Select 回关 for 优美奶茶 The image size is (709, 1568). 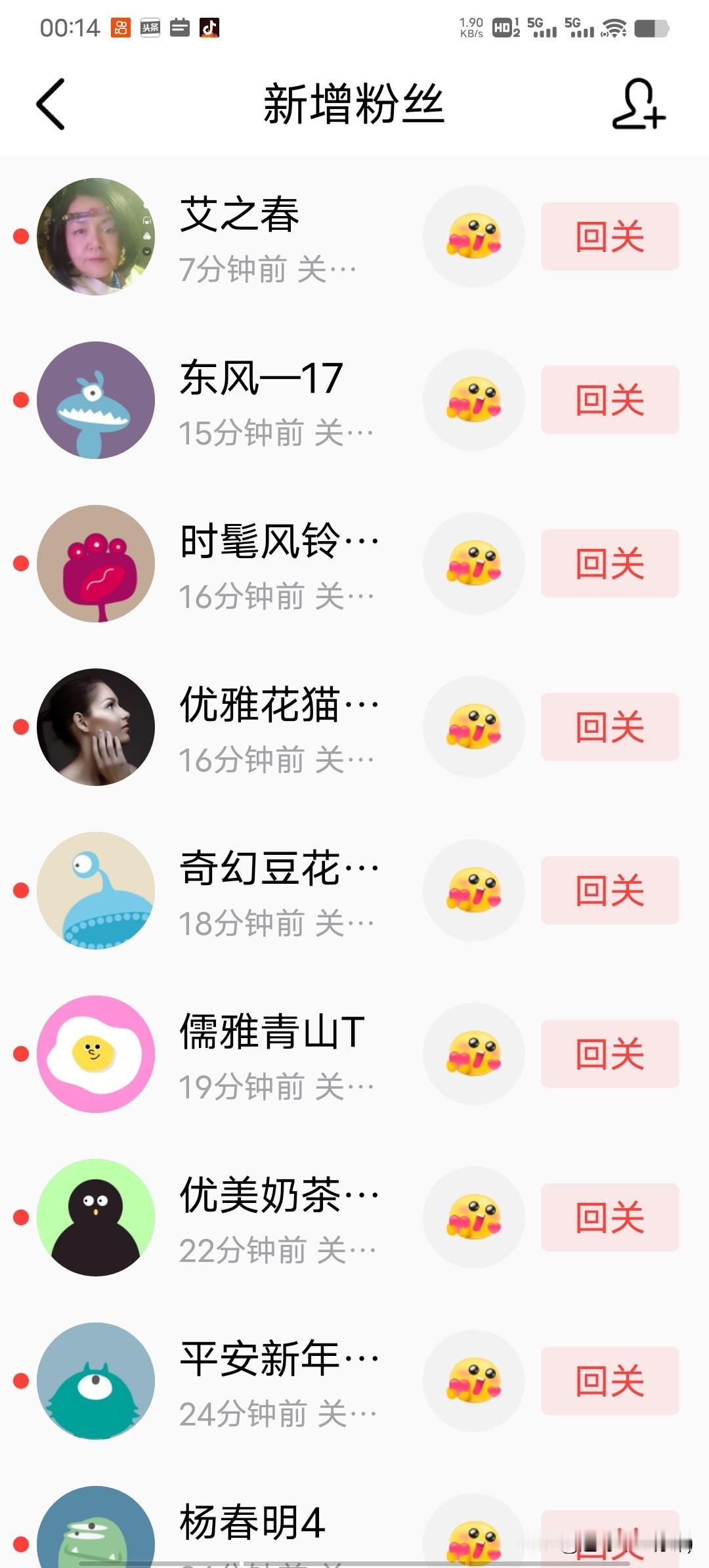pyautogui.click(x=609, y=1217)
